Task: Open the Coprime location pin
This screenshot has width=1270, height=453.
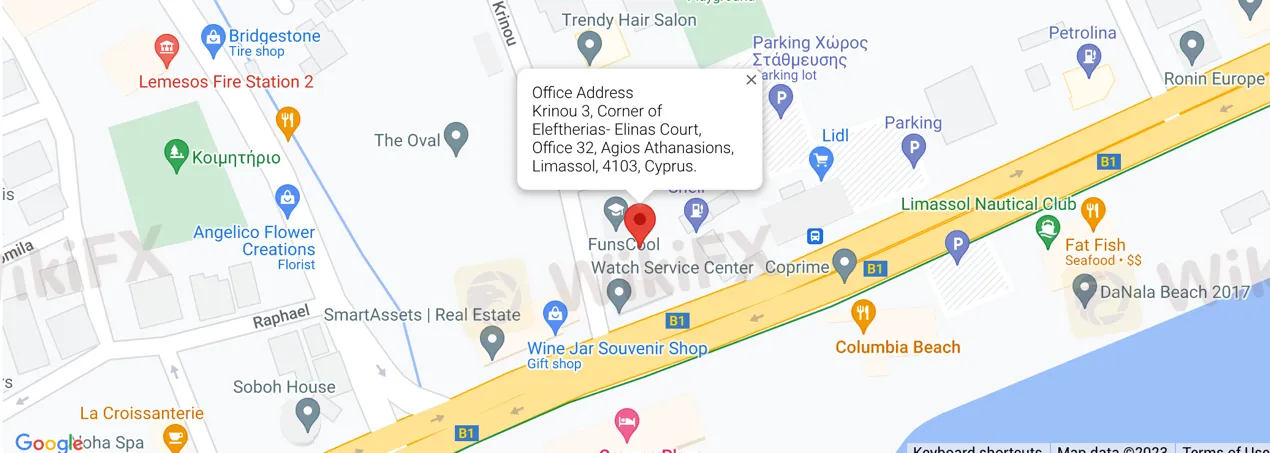Action: (x=845, y=265)
